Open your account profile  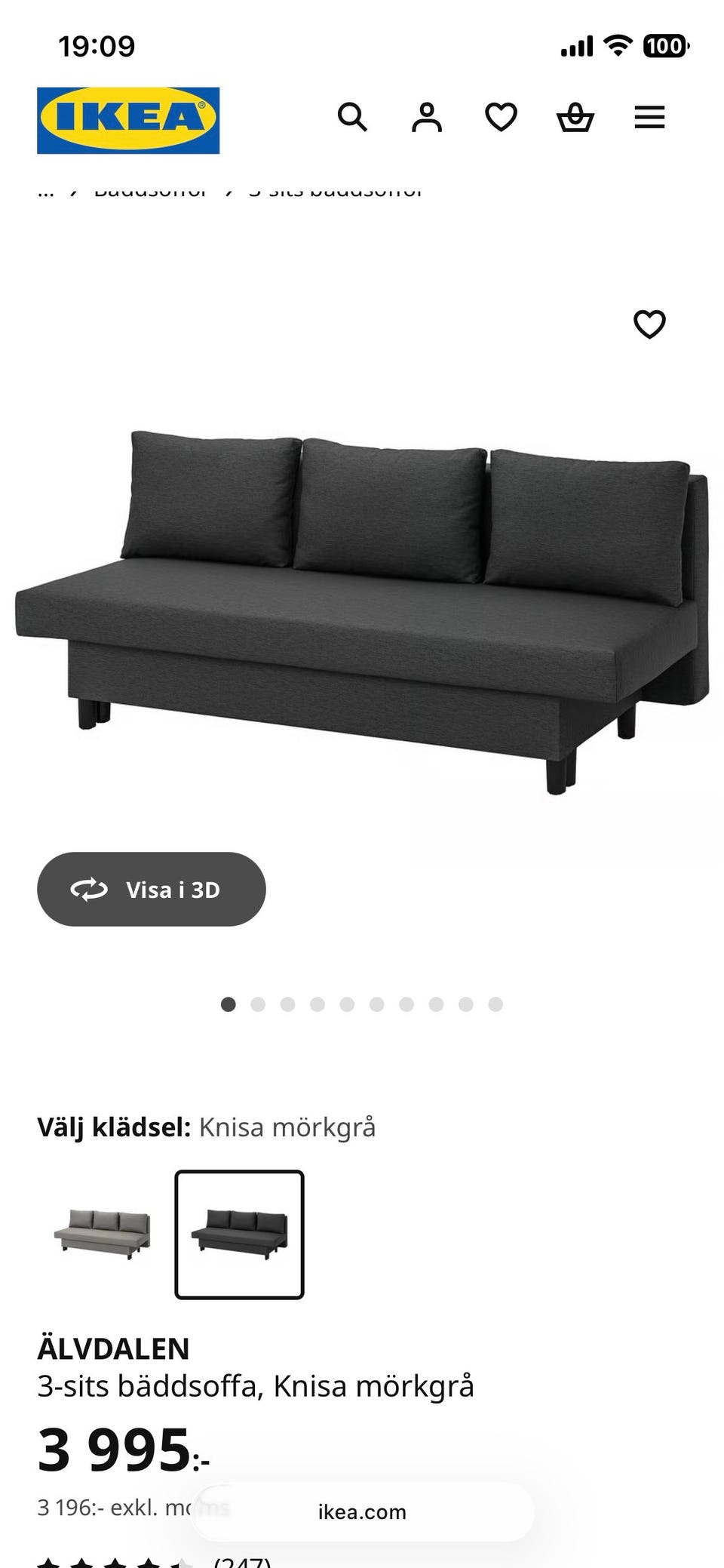click(426, 117)
